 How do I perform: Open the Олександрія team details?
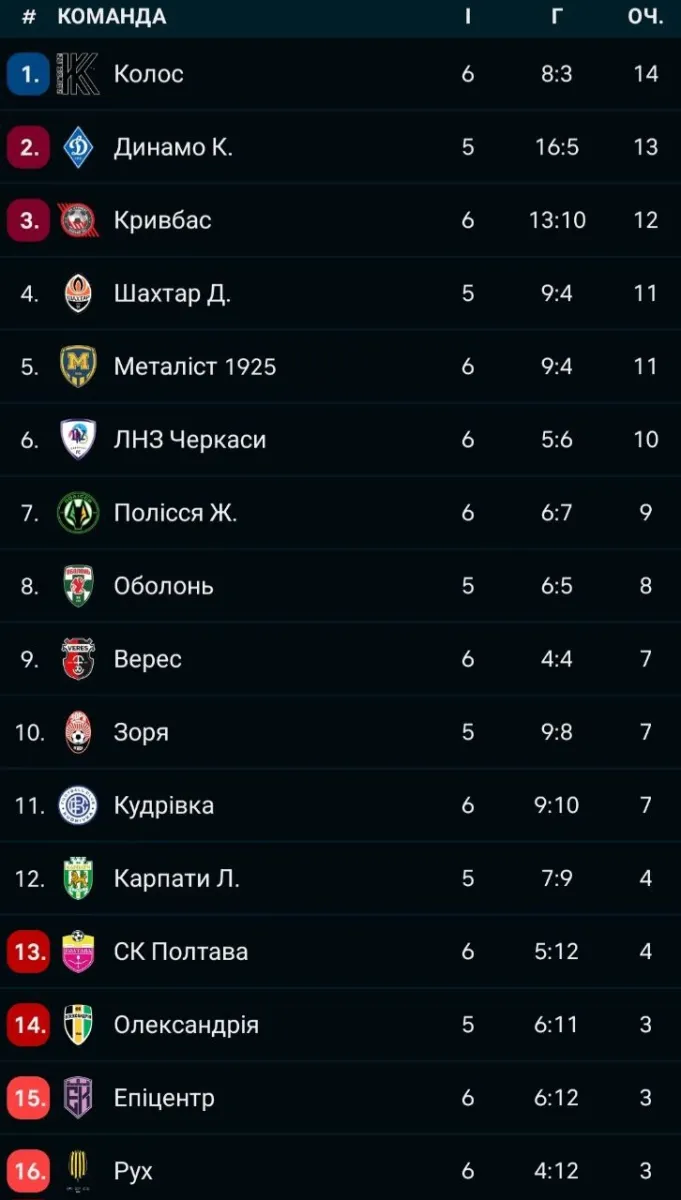[x=186, y=1024]
